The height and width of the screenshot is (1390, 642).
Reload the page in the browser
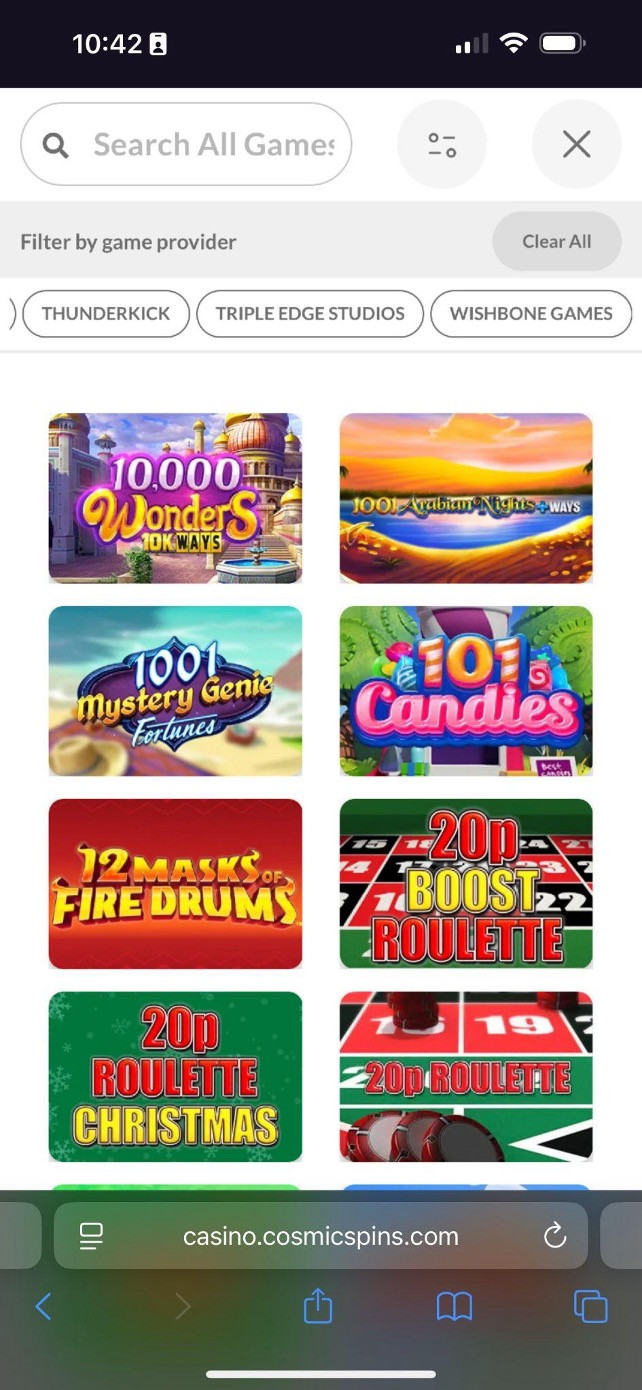(x=555, y=1237)
